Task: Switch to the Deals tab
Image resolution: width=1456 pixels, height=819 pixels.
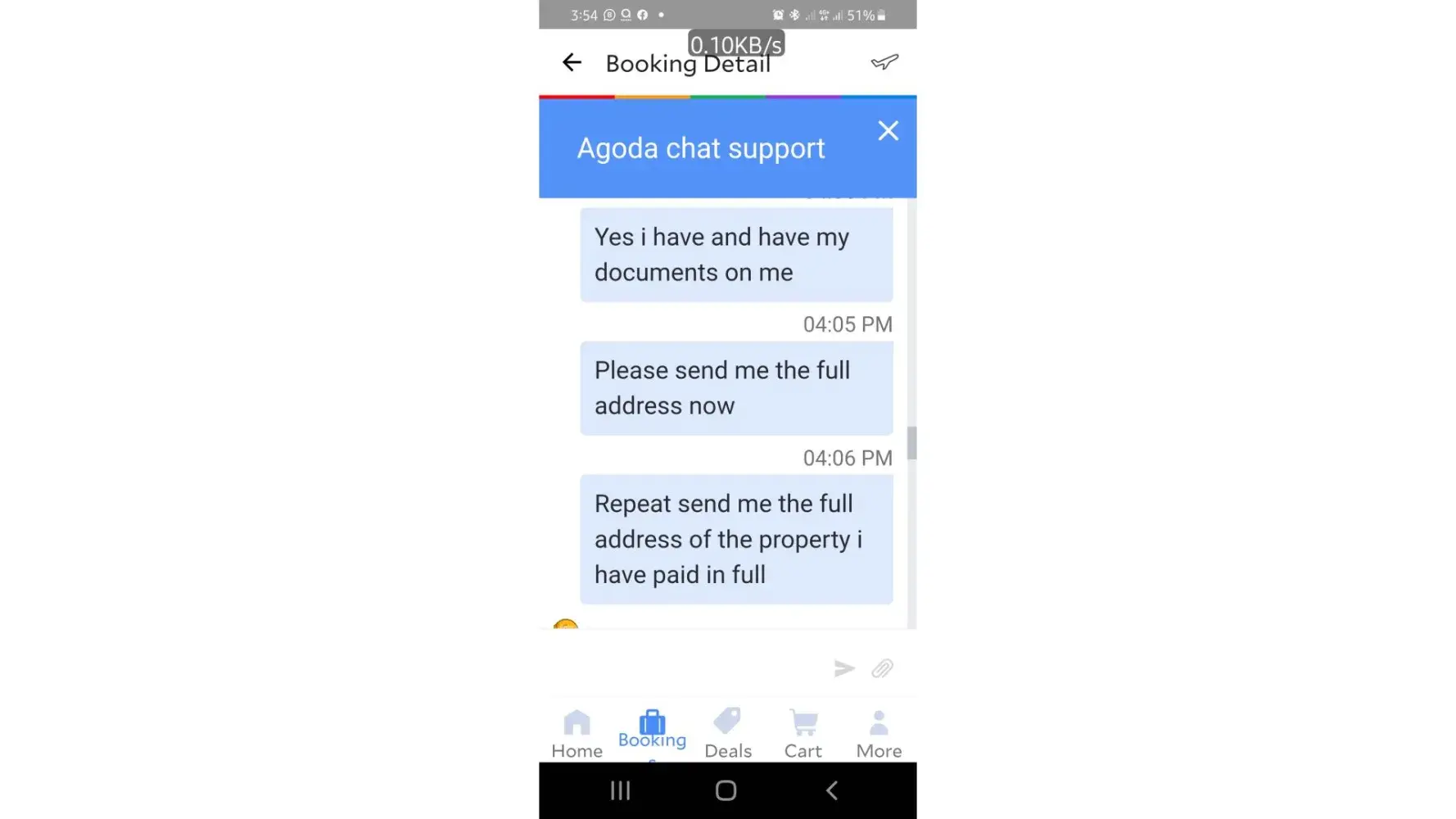Action: (727, 734)
